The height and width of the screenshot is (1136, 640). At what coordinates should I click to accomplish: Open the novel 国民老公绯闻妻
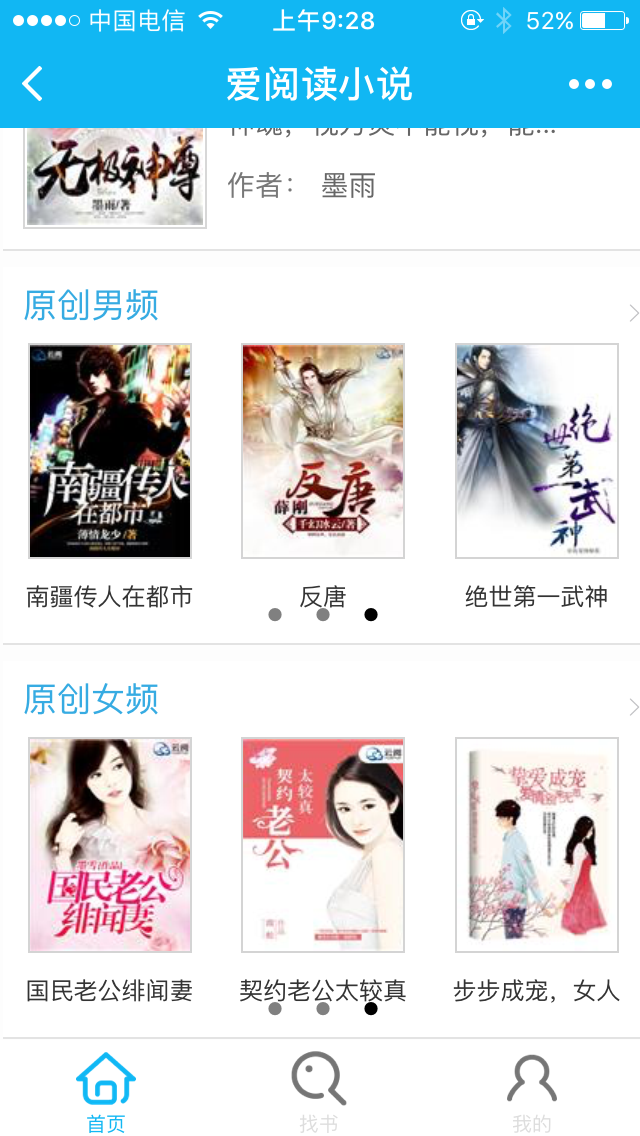tap(110, 845)
